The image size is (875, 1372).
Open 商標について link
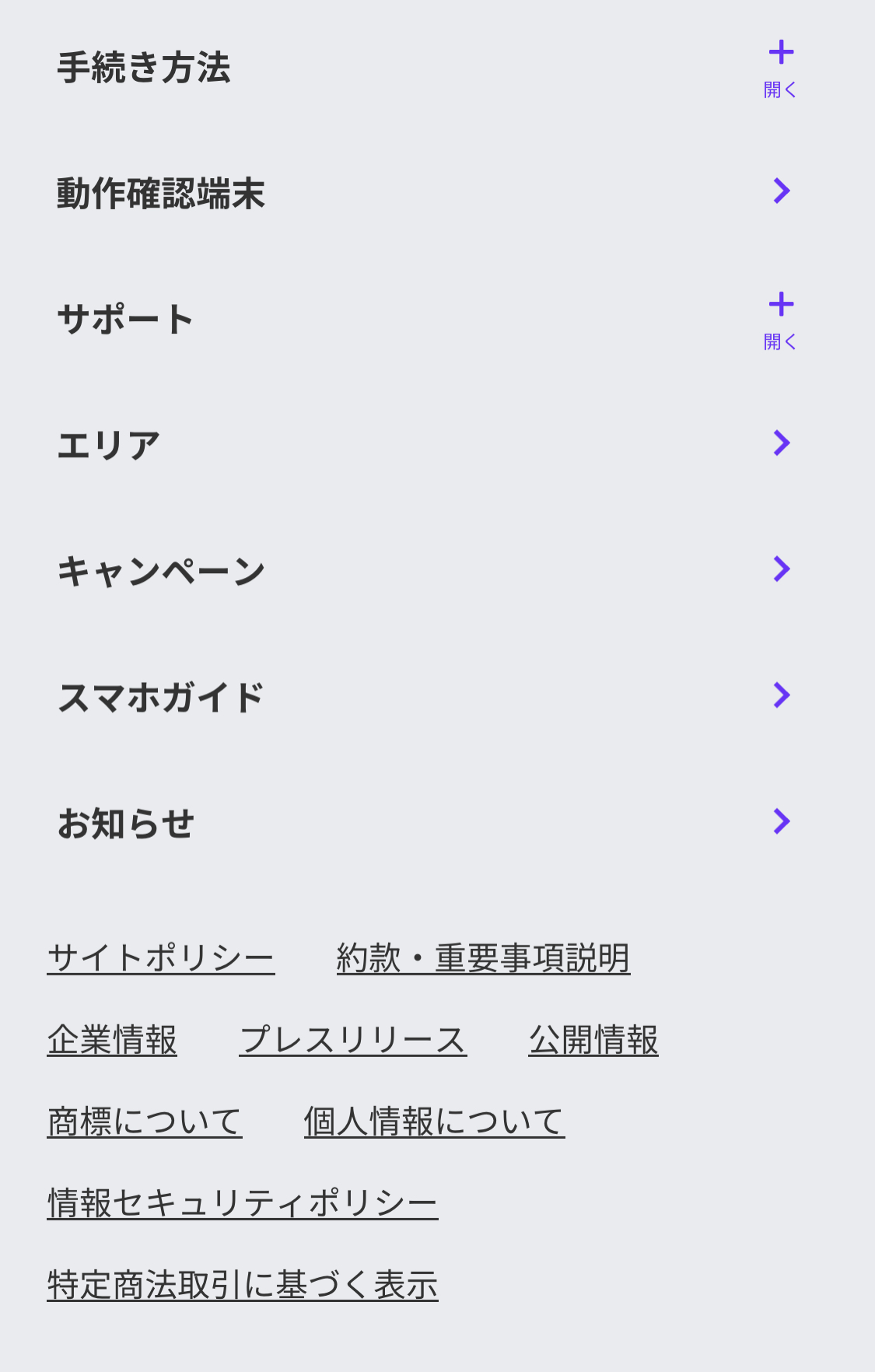tap(145, 1122)
